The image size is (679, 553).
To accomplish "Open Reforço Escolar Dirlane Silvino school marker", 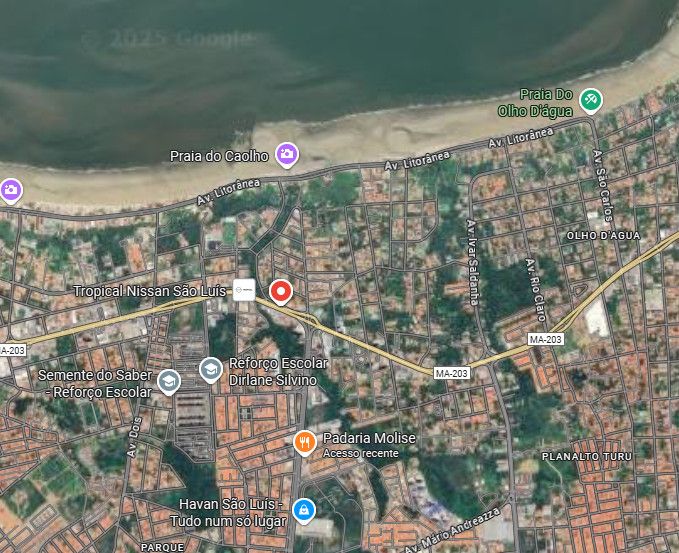I will pyautogui.click(x=210, y=370).
